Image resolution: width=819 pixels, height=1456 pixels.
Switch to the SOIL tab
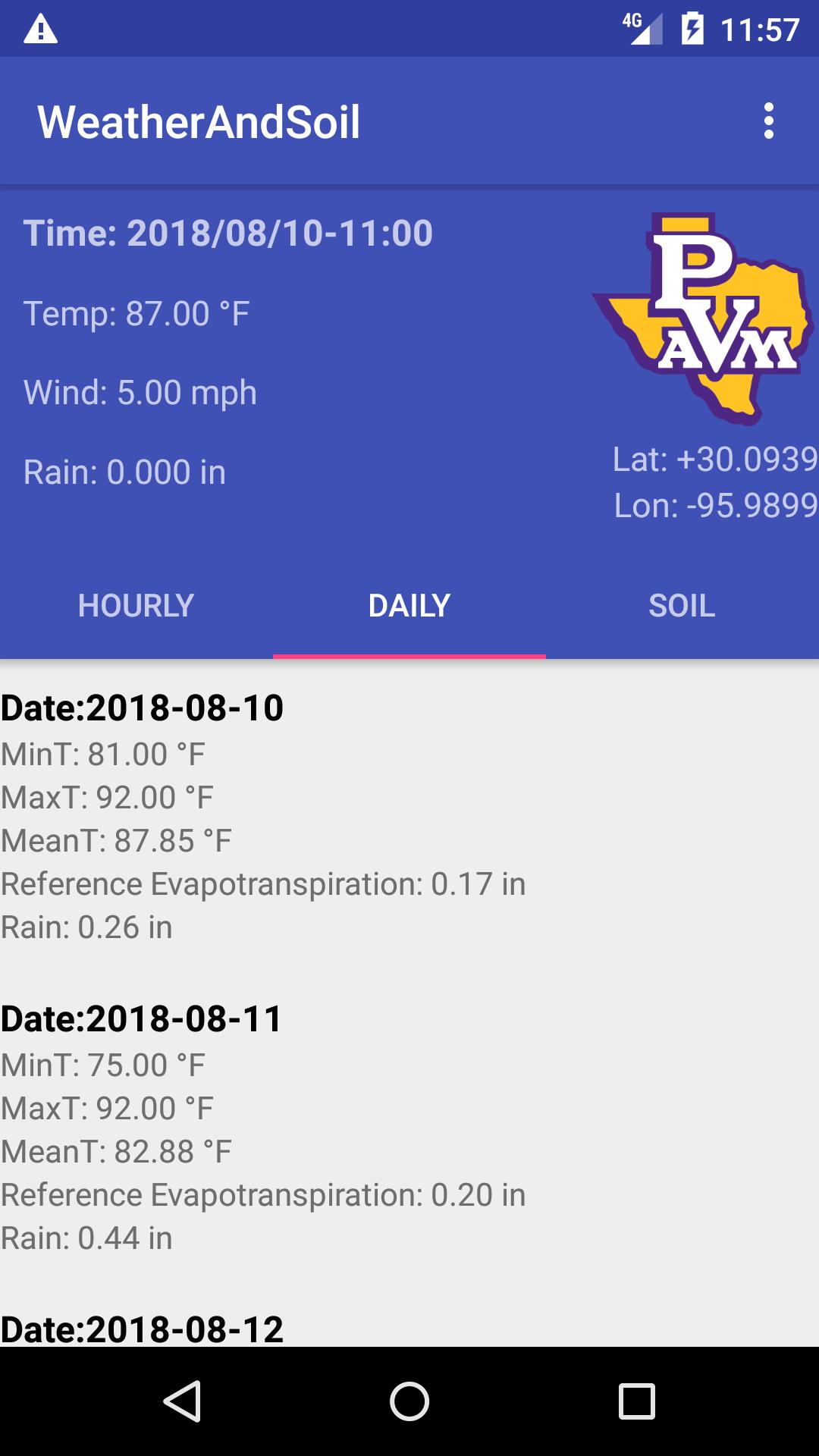[x=681, y=605]
